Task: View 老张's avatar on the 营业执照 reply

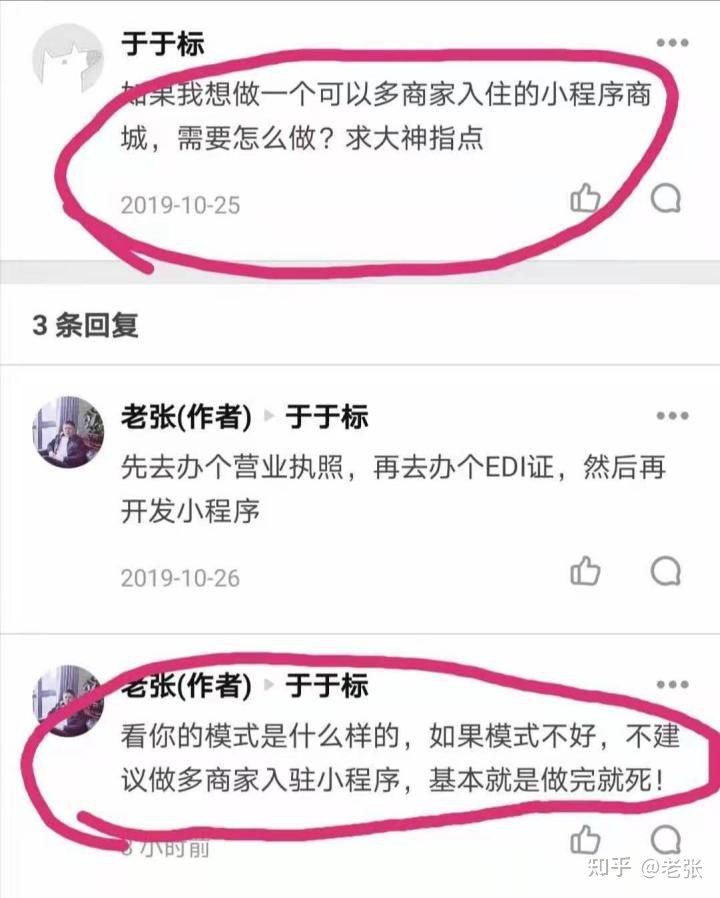Action: pos(68,432)
